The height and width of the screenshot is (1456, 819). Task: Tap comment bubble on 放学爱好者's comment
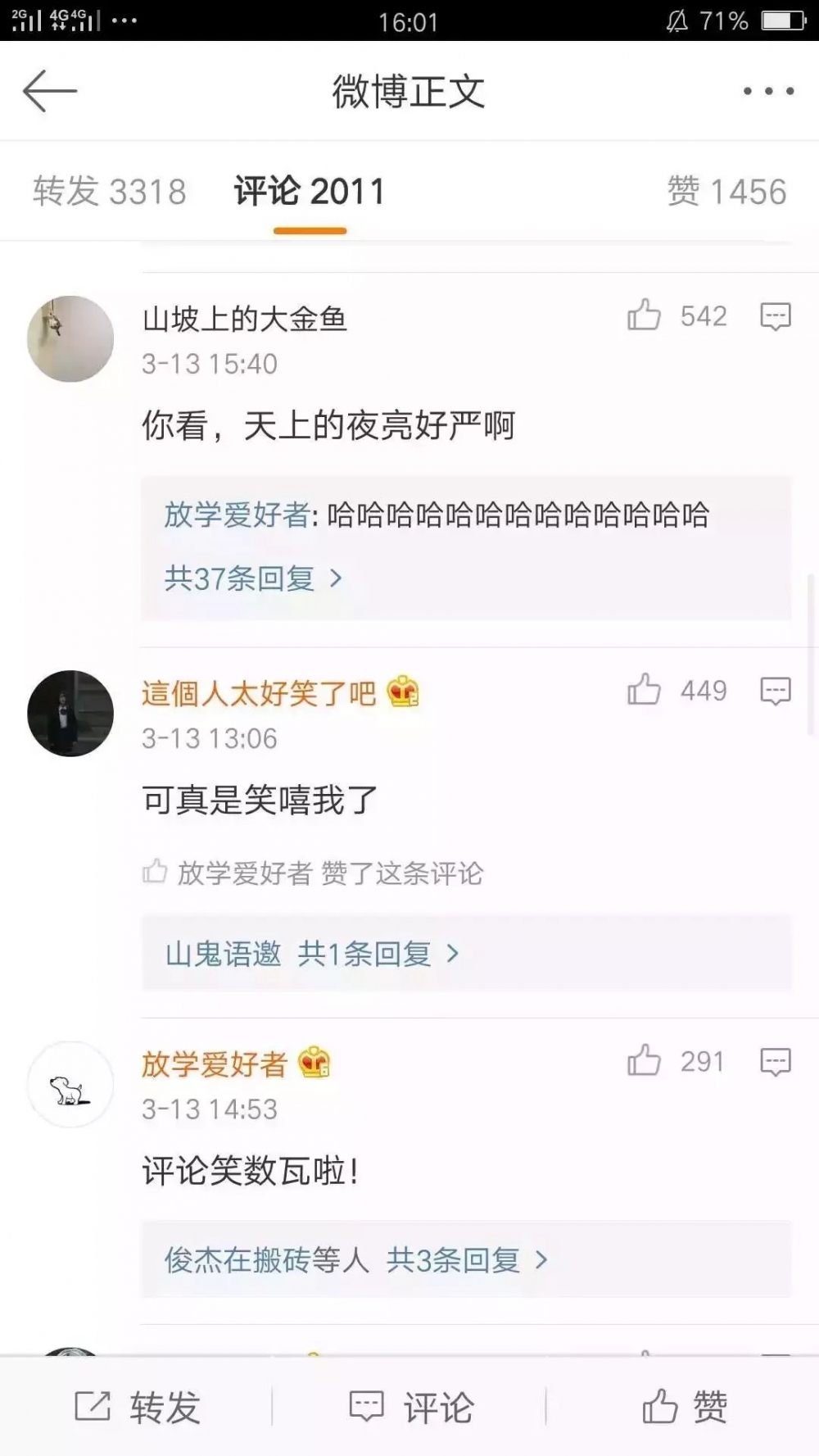point(776,1062)
